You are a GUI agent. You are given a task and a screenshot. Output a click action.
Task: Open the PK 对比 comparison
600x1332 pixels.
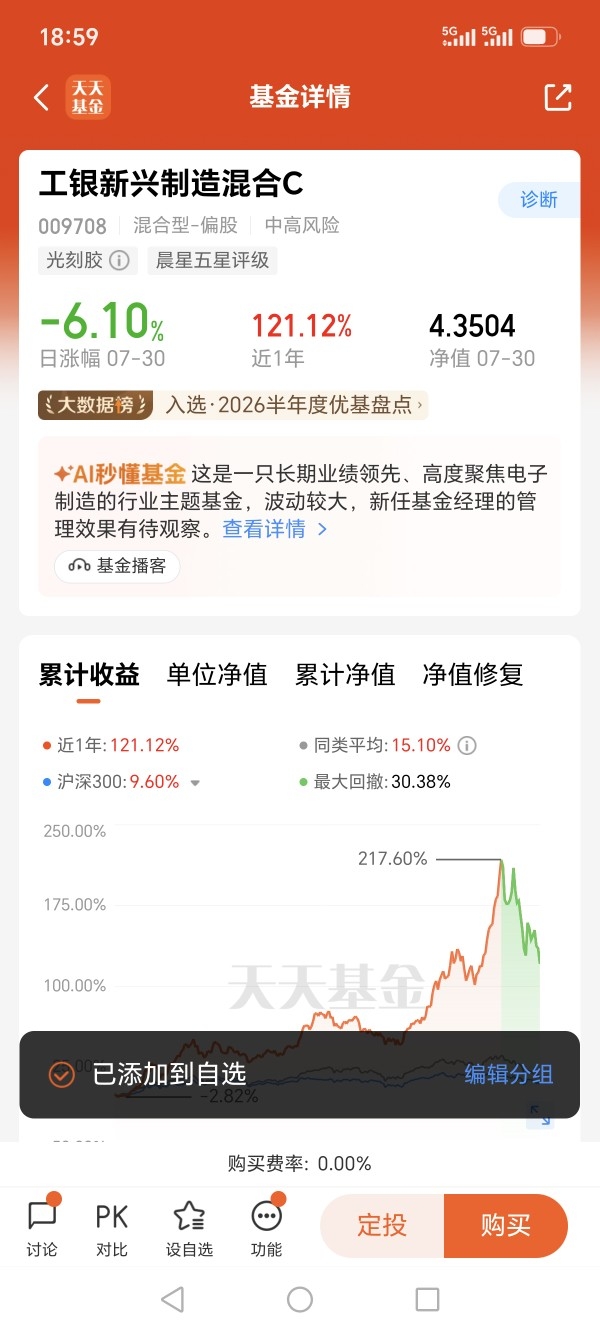tap(112, 1229)
